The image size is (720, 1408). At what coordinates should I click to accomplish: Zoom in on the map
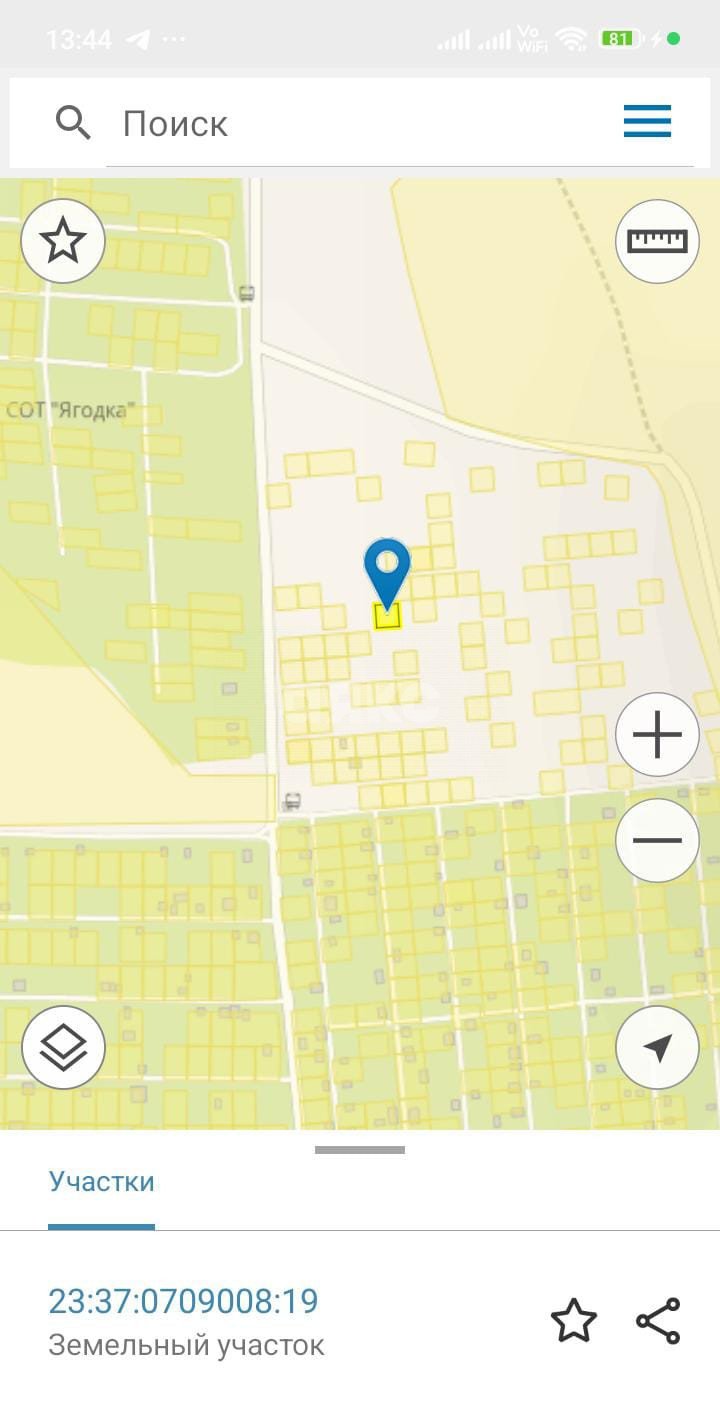[657, 735]
